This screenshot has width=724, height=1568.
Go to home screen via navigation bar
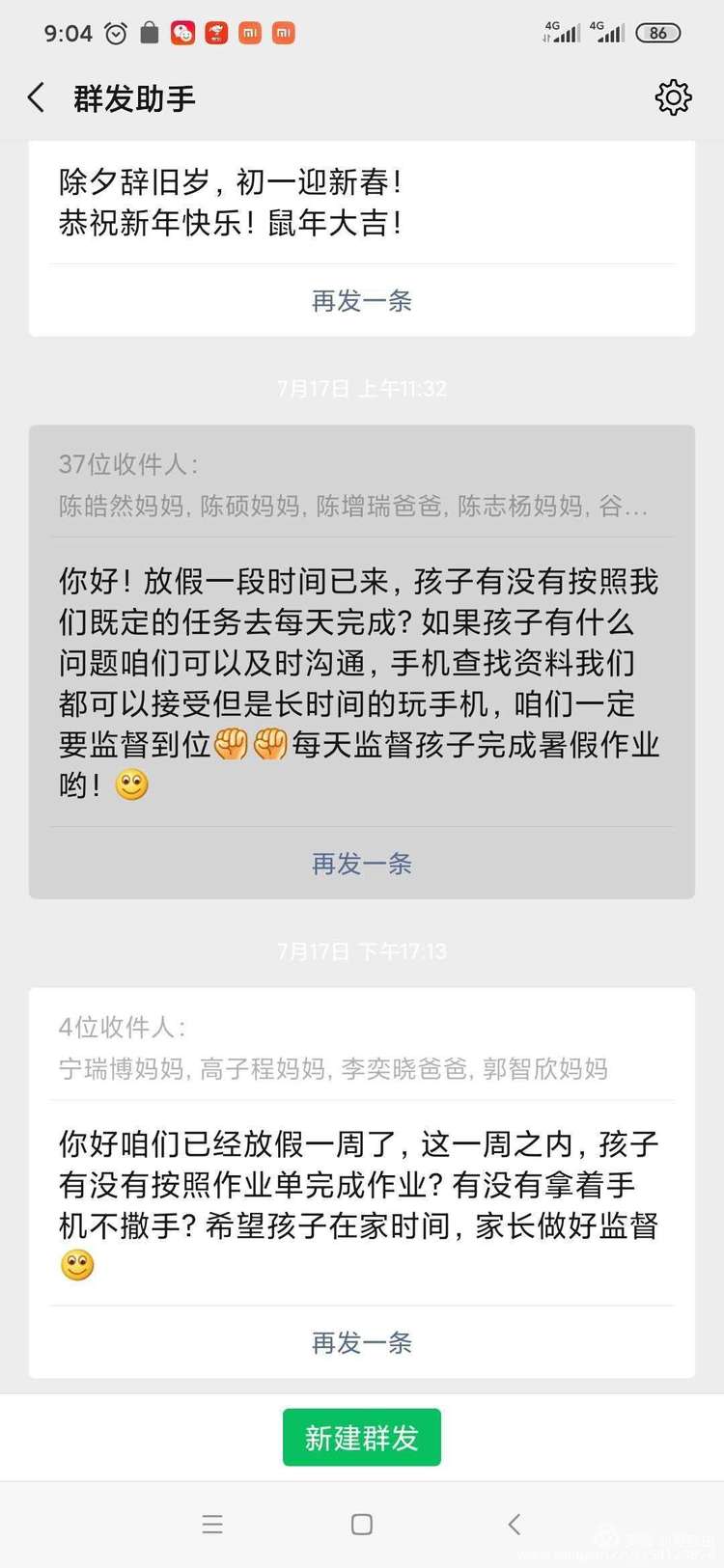click(x=362, y=1525)
